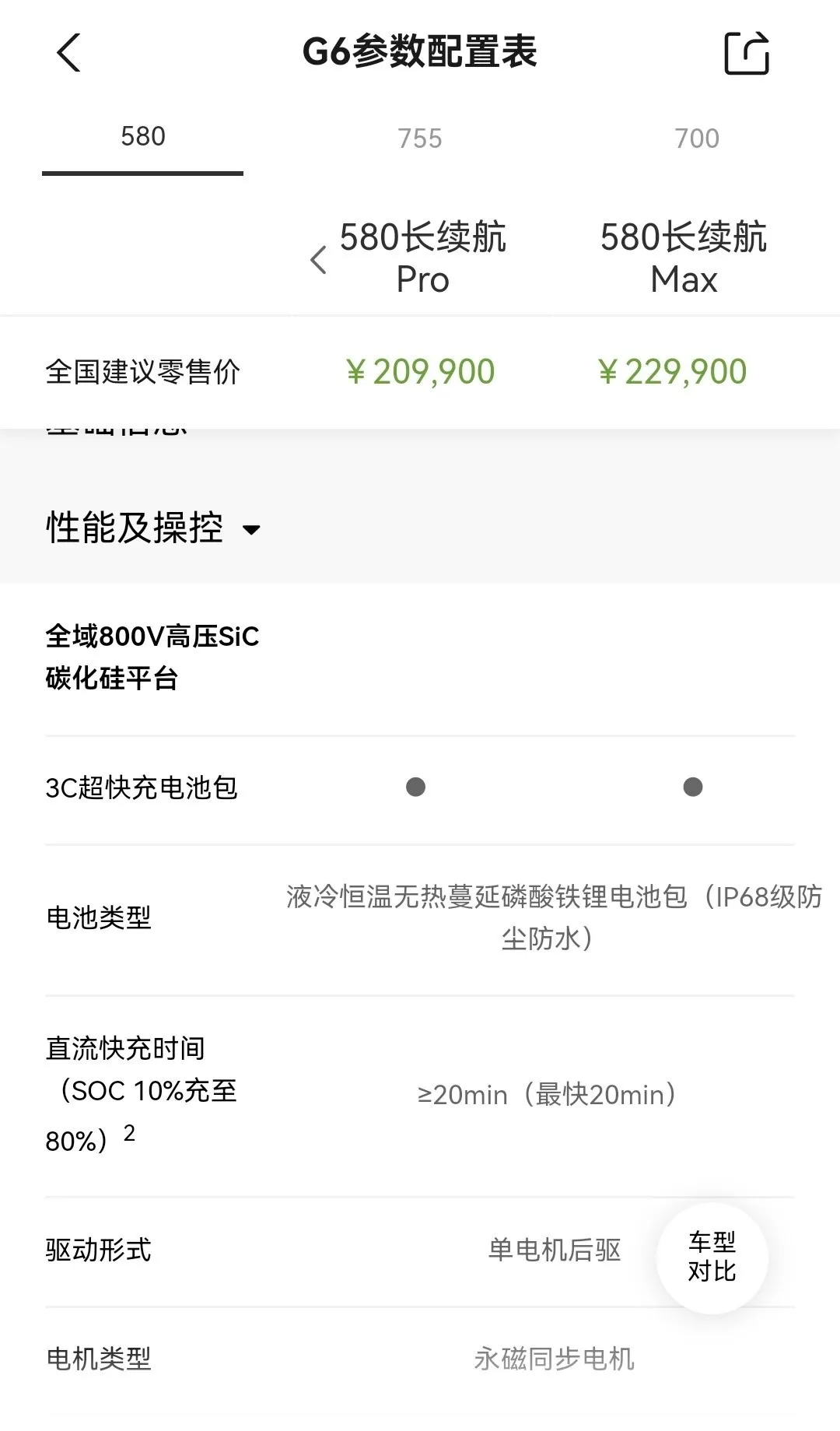Click the ¥229,900 price for 580长续航 Max
This screenshot has height=1431, width=840.
click(x=674, y=372)
